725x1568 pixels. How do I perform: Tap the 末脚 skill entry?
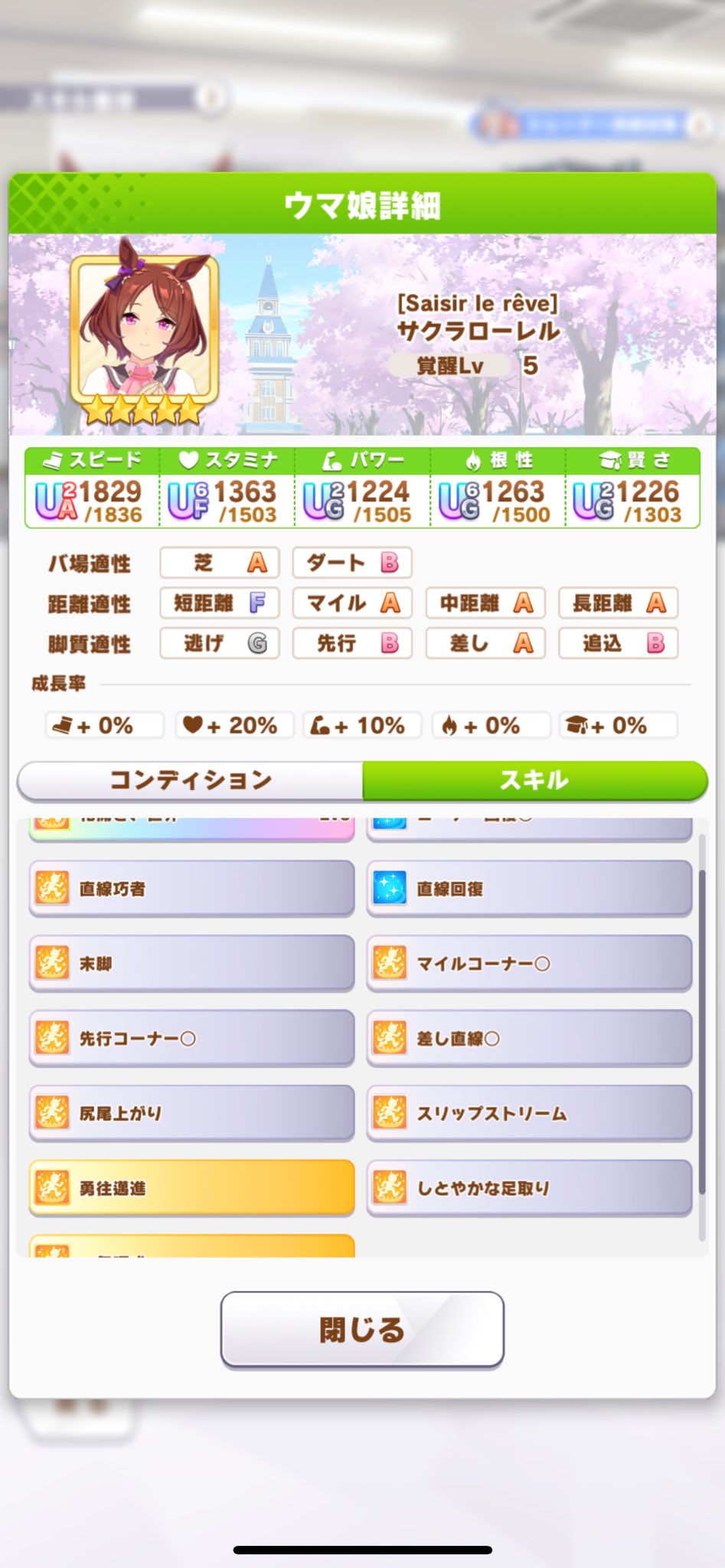191,963
